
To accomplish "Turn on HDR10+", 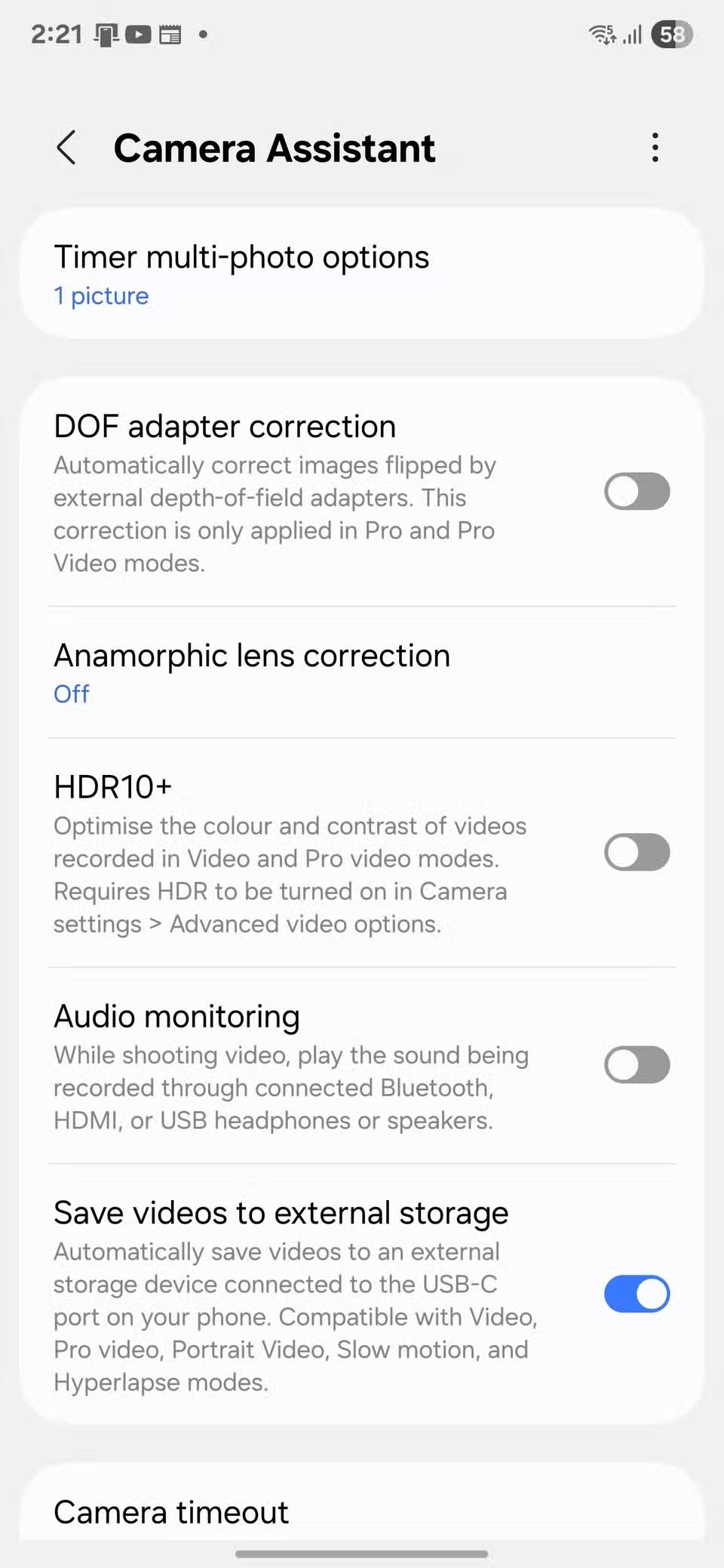I will pyautogui.click(x=637, y=853).
